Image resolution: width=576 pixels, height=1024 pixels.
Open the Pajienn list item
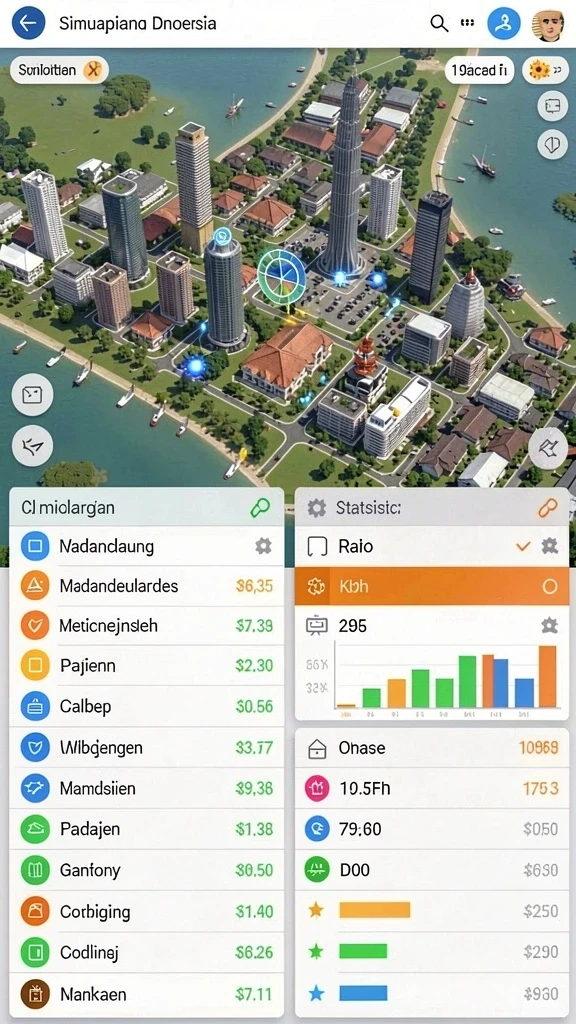(x=147, y=665)
